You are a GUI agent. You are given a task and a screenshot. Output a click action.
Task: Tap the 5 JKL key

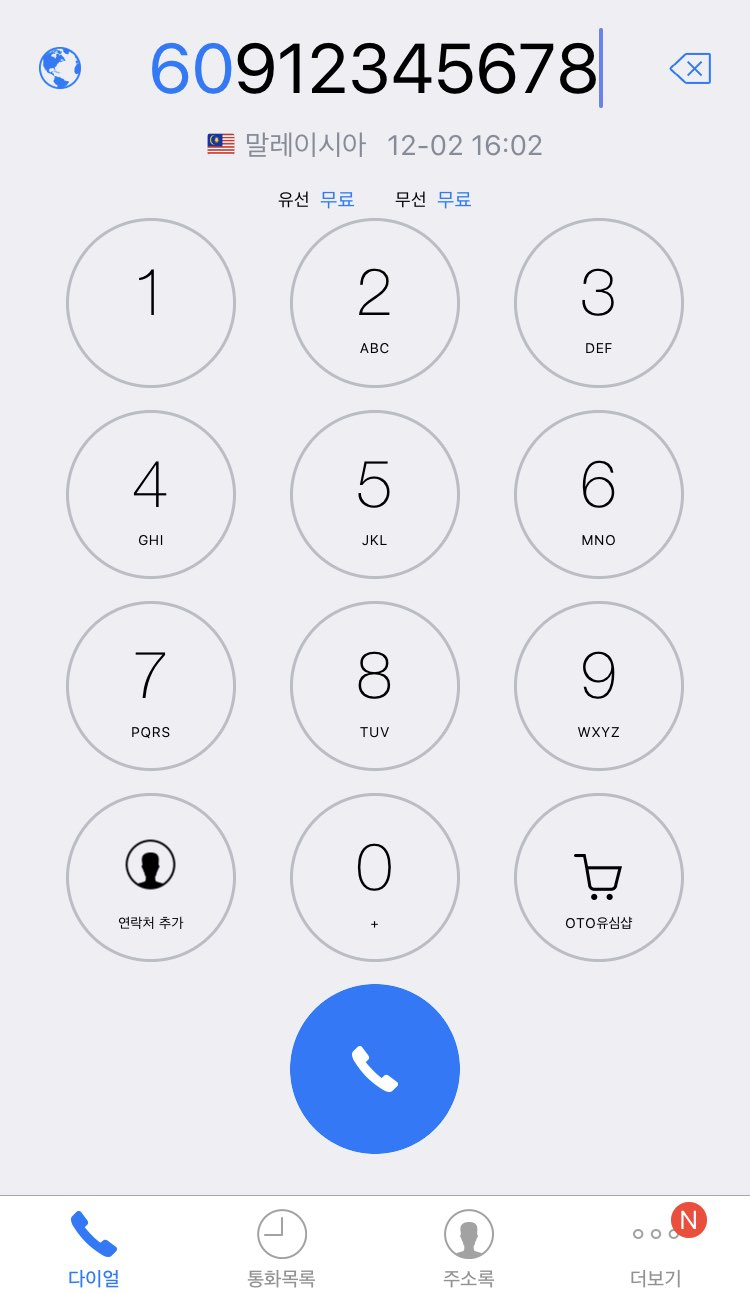pos(375,495)
